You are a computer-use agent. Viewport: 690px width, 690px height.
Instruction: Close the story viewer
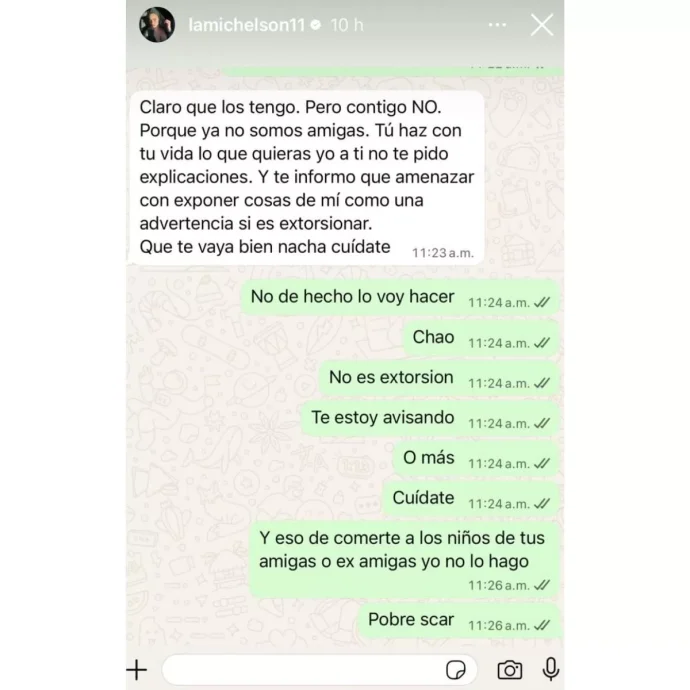(542, 25)
